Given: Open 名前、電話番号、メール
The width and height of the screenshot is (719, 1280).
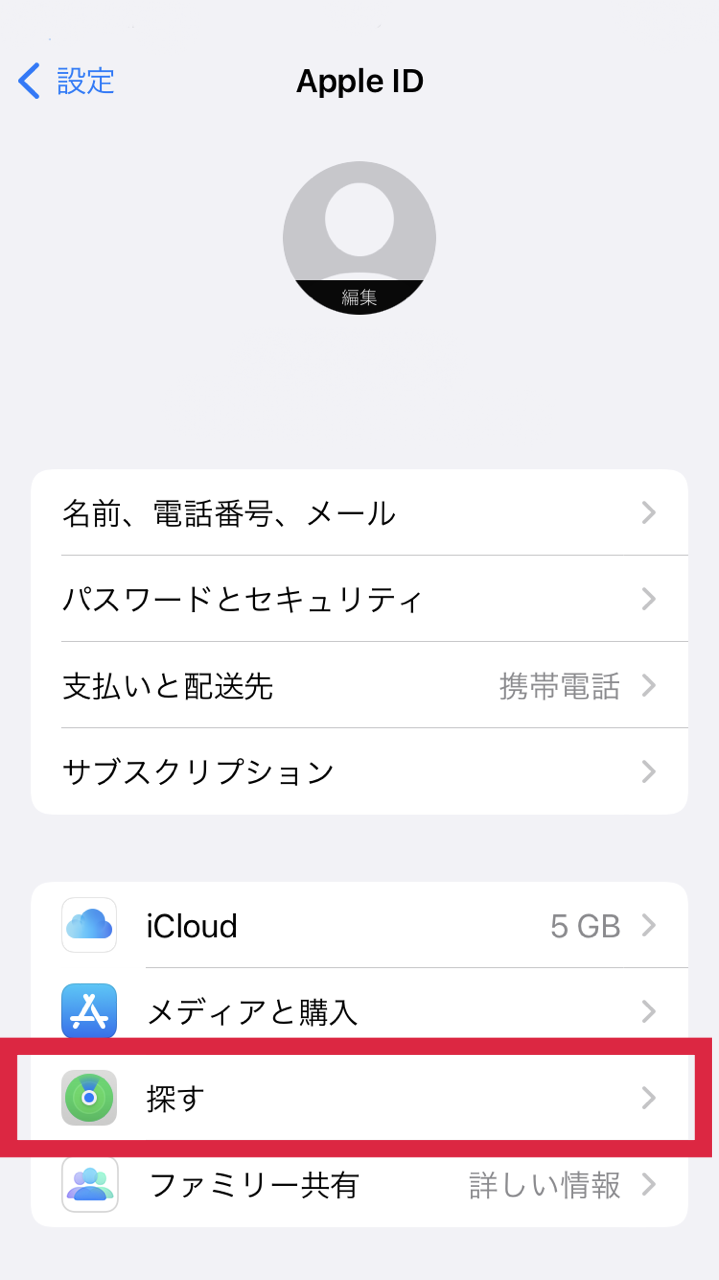Looking at the screenshot, I should (x=359, y=513).
